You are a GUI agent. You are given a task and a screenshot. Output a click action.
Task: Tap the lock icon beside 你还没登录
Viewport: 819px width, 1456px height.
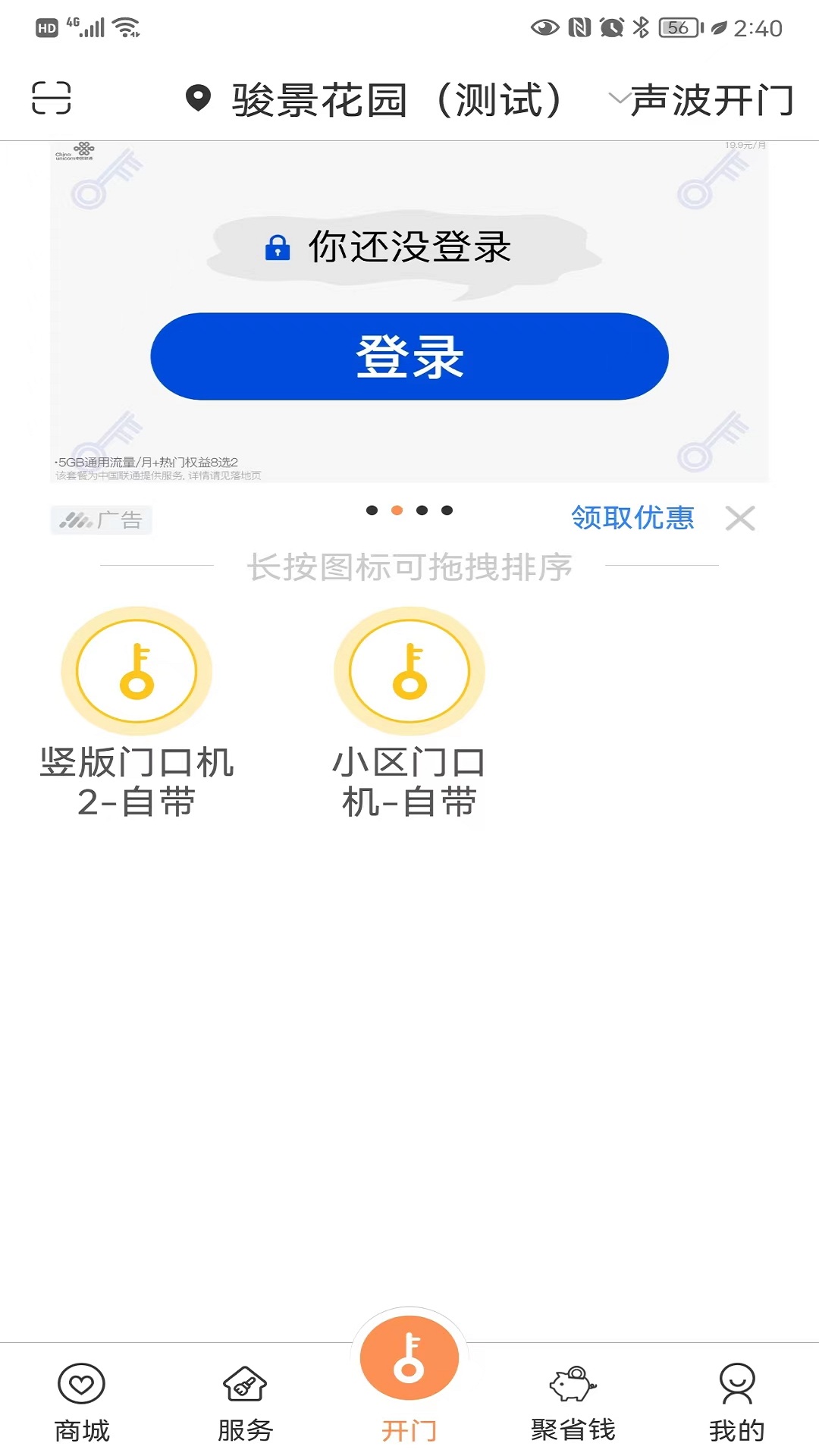point(278,247)
